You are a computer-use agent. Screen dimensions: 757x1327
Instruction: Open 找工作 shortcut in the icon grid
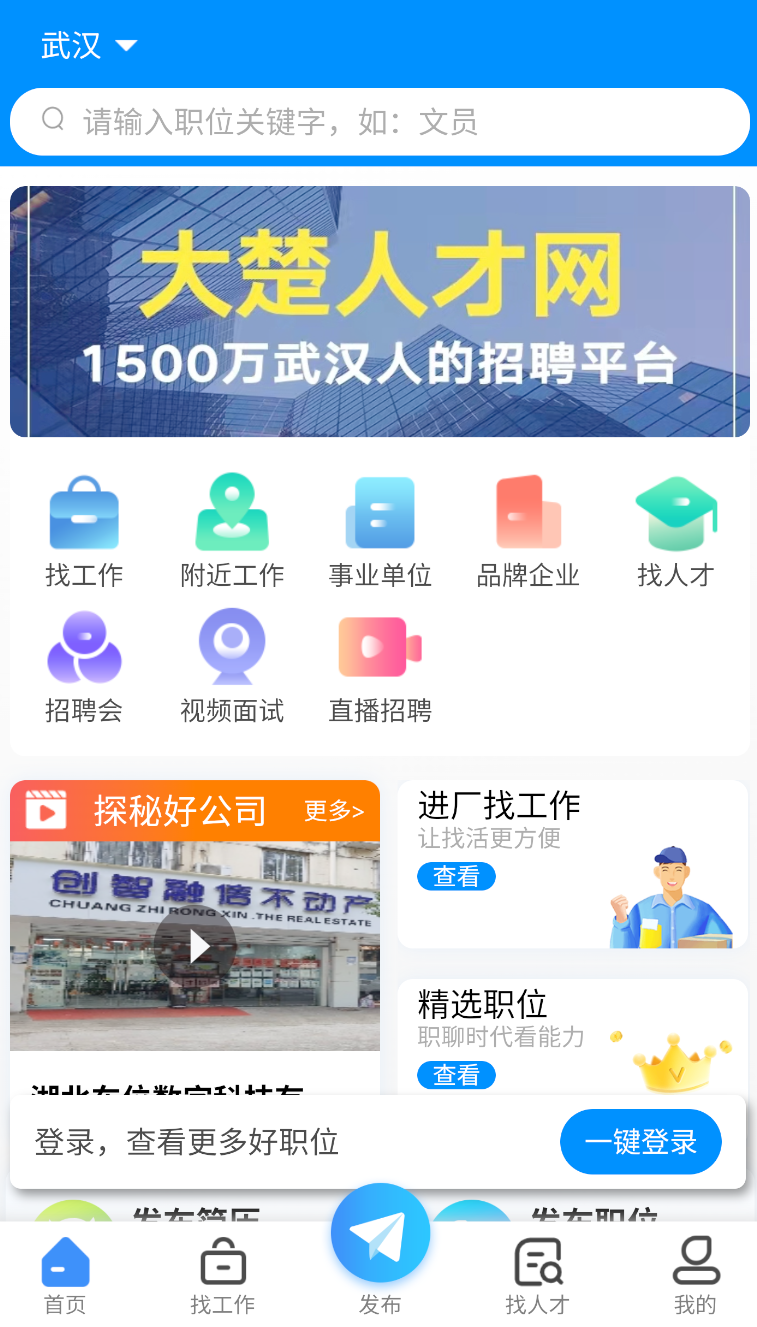point(84,532)
